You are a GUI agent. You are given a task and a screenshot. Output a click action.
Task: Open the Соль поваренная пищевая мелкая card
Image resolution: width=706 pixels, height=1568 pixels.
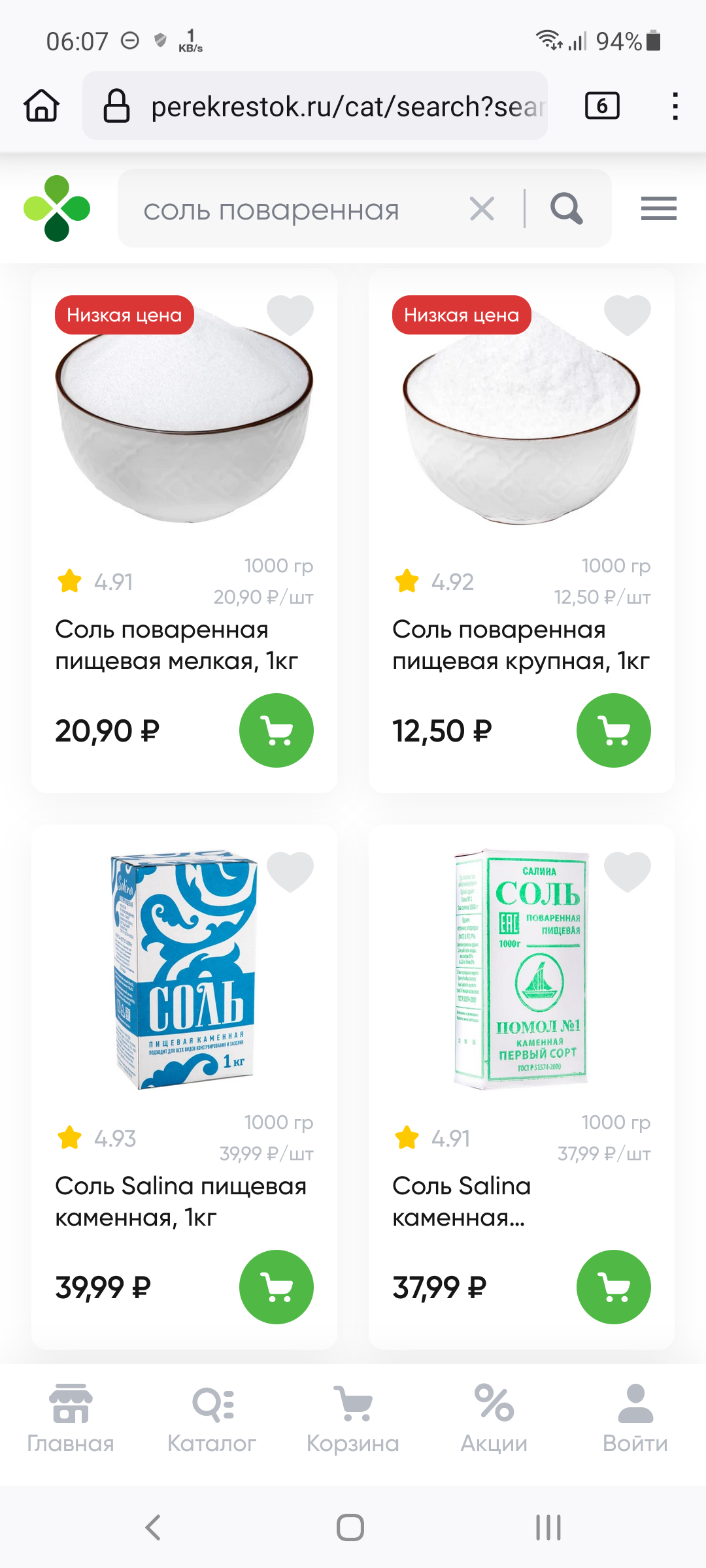click(x=176, y=645)
